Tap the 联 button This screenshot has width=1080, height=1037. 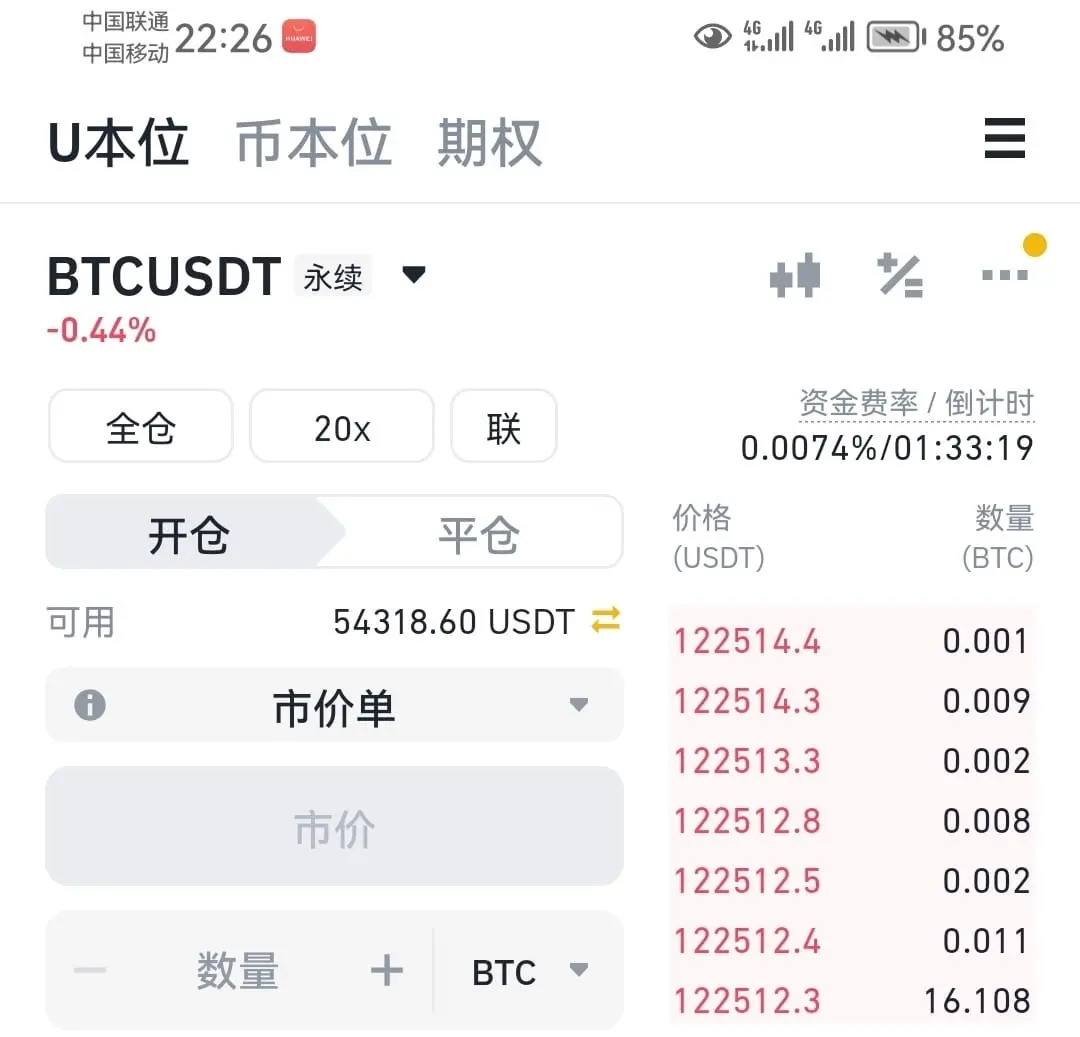click(503, 426)
